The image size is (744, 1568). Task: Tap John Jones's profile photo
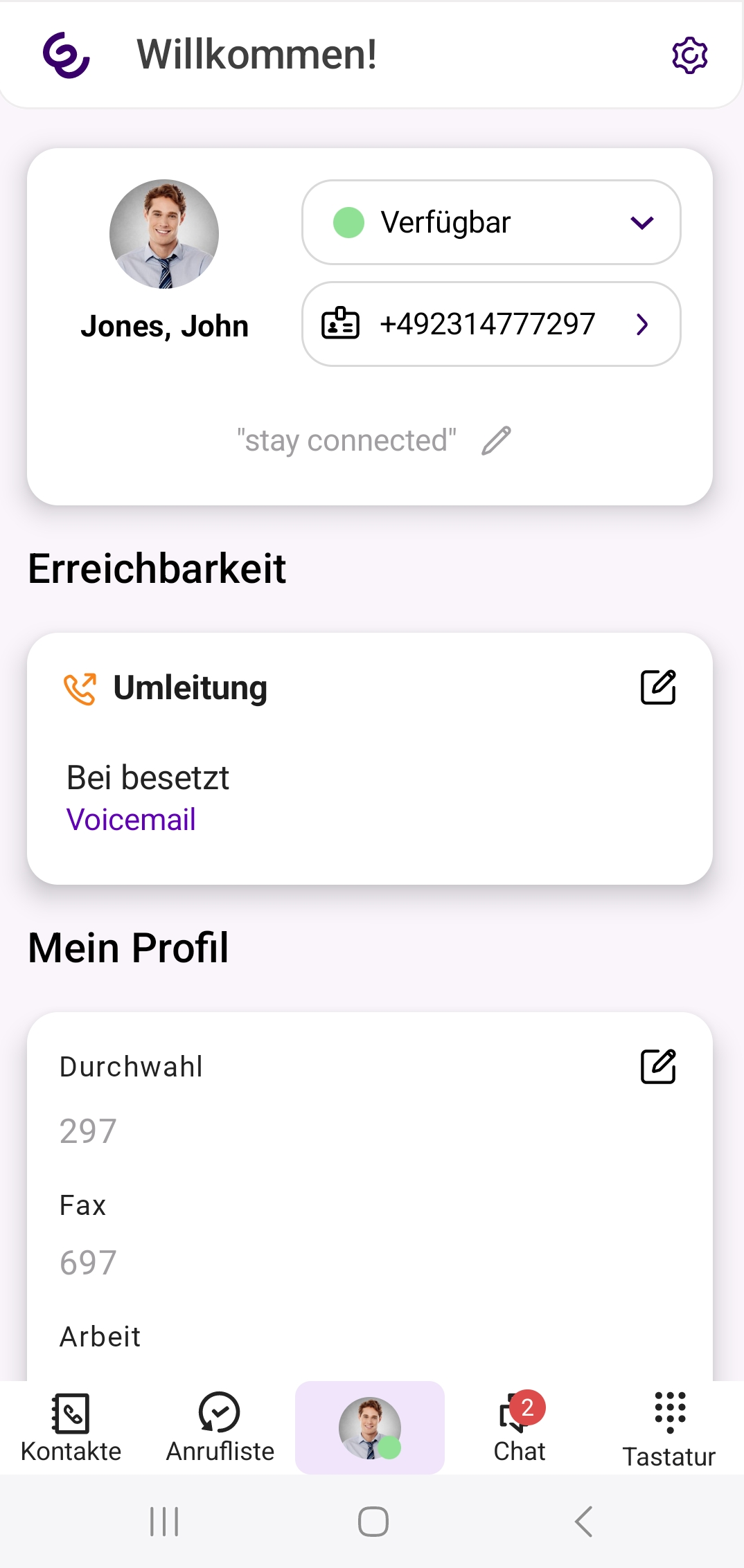tap(164, 234)
